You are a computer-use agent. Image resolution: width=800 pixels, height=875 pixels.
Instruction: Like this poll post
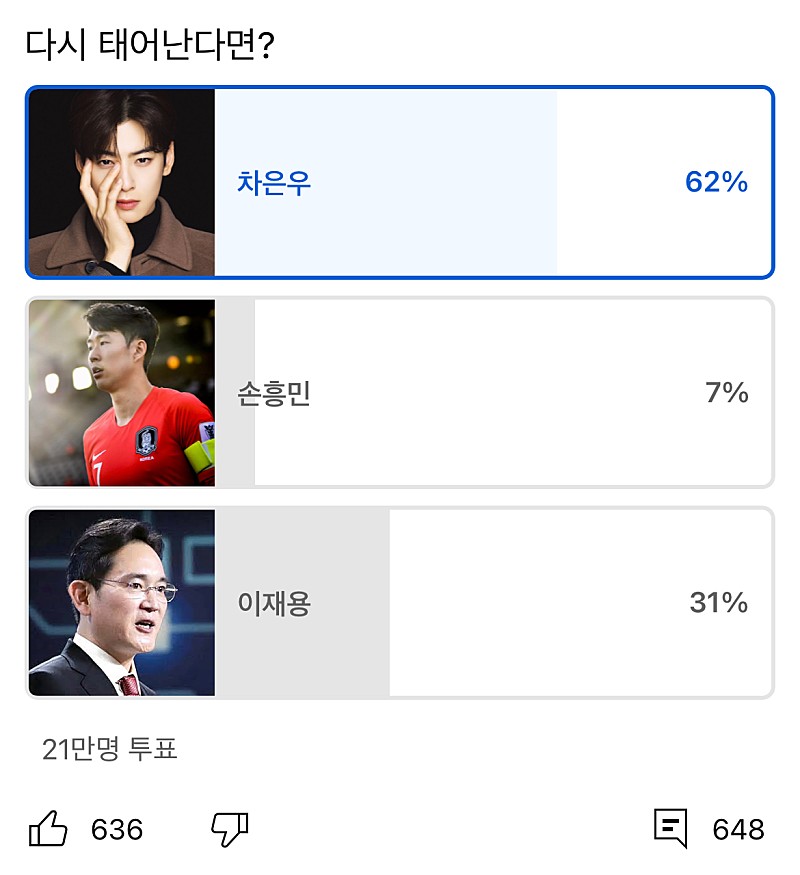tap(49, 829)
